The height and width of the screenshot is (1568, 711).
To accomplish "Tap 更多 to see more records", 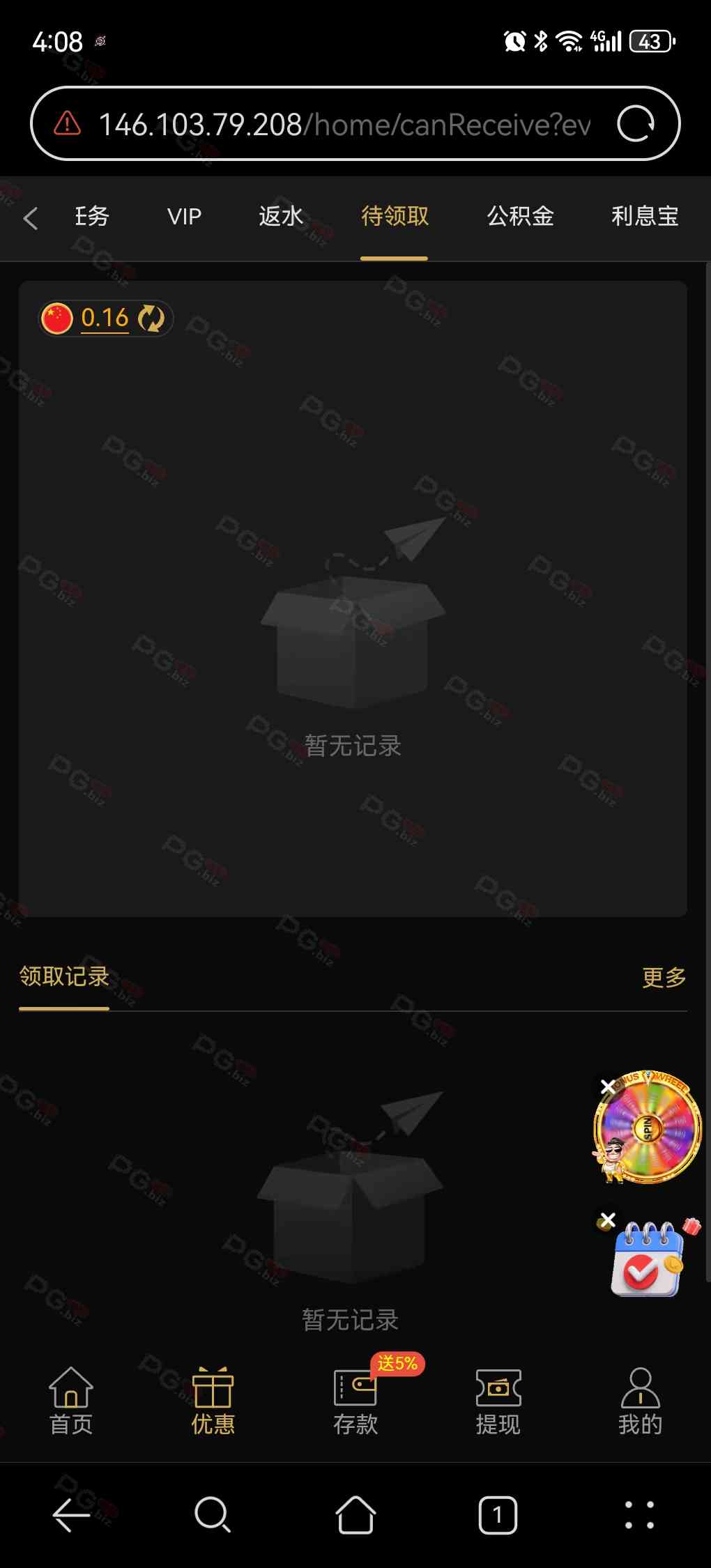I will 664,977.
